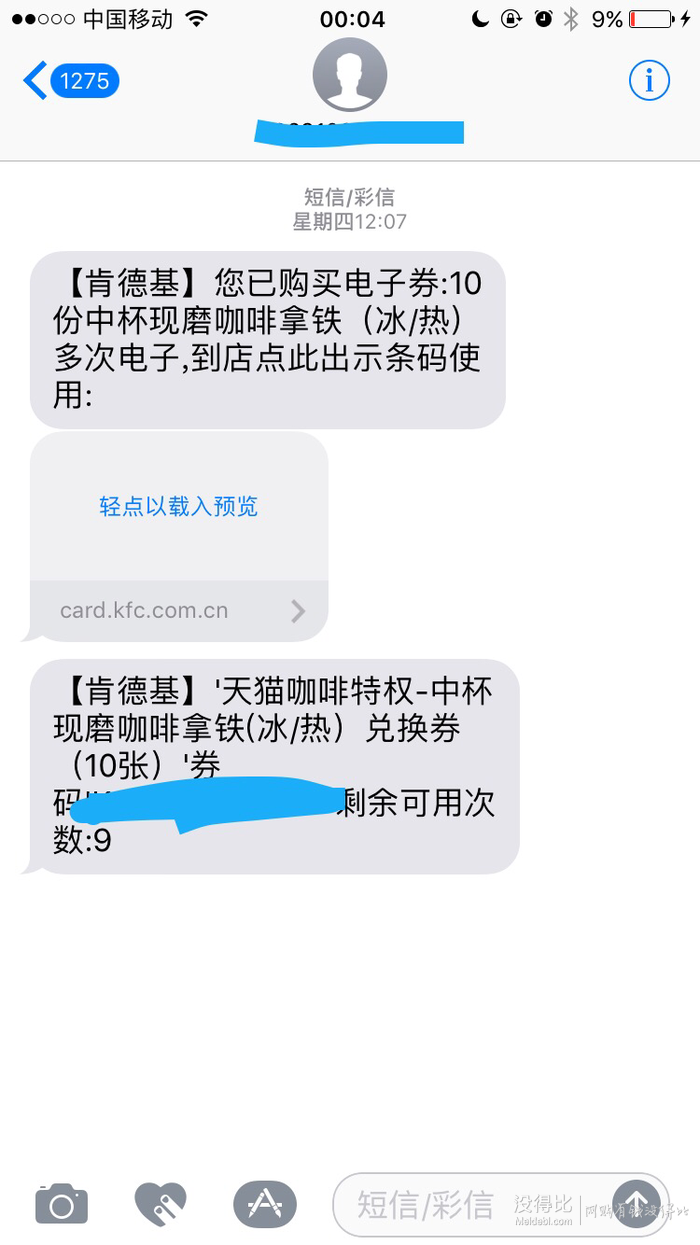
Task: Open Digital Touch heart icon
Action: 161,1204
